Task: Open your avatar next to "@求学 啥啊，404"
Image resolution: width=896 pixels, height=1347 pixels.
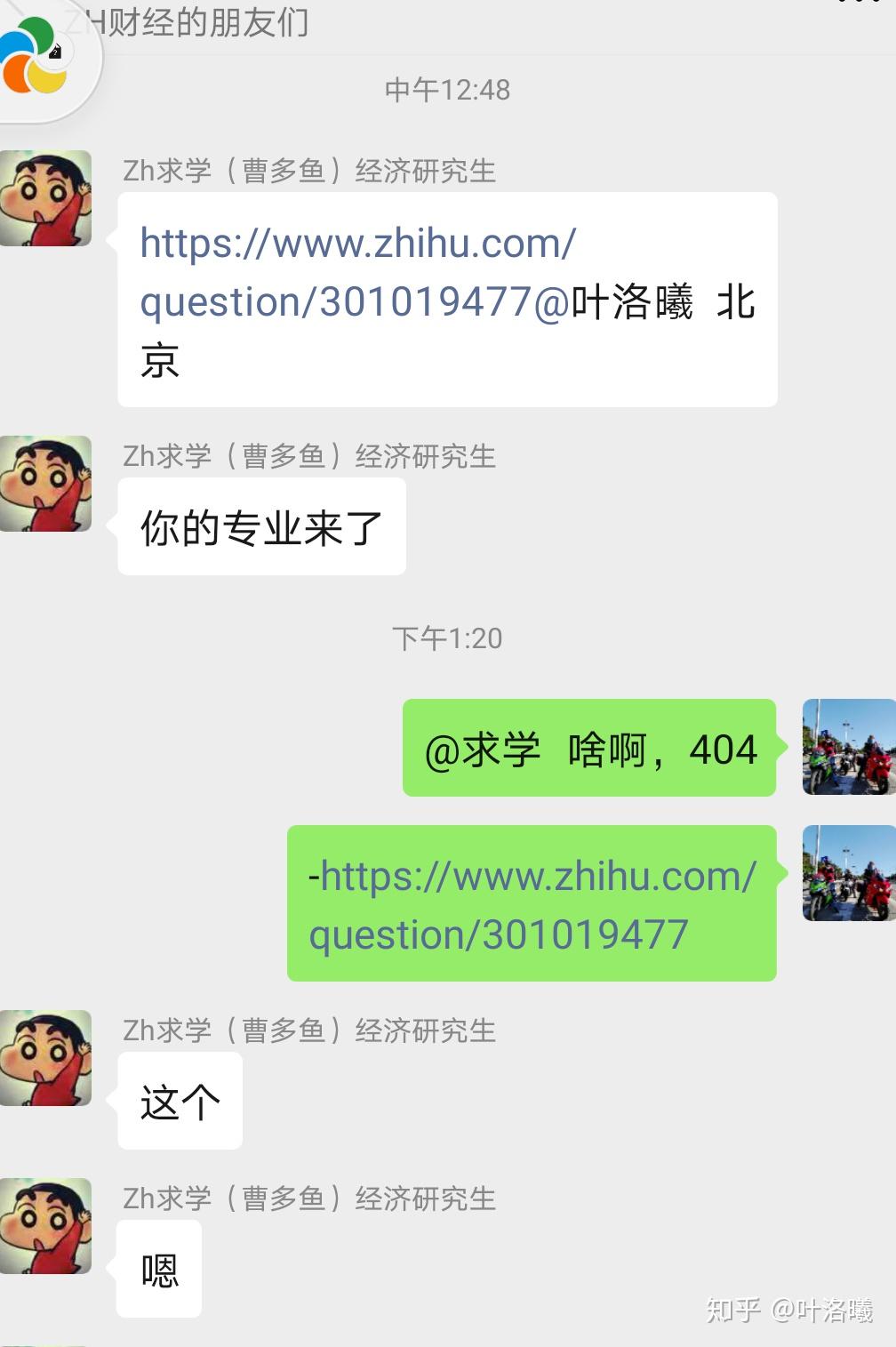Action: click(x=848, y=747)
